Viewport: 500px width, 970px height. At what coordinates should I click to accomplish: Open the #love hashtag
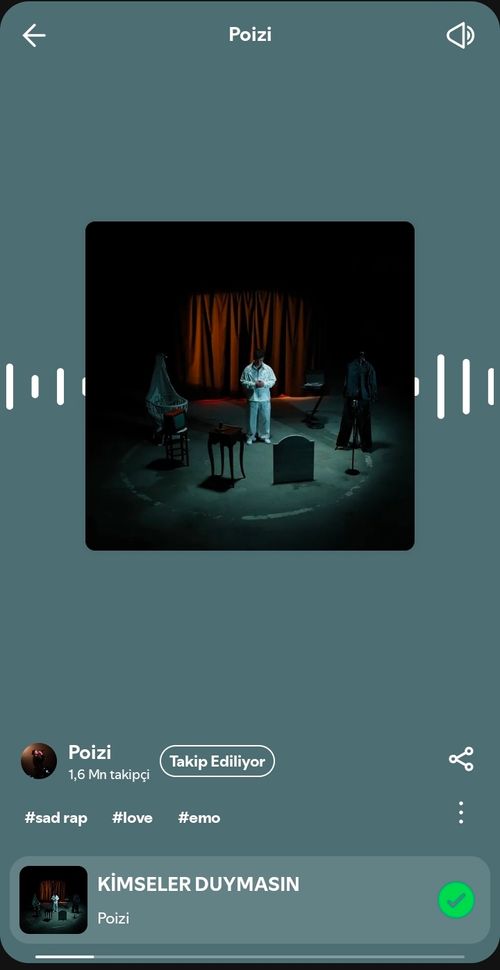132,818
